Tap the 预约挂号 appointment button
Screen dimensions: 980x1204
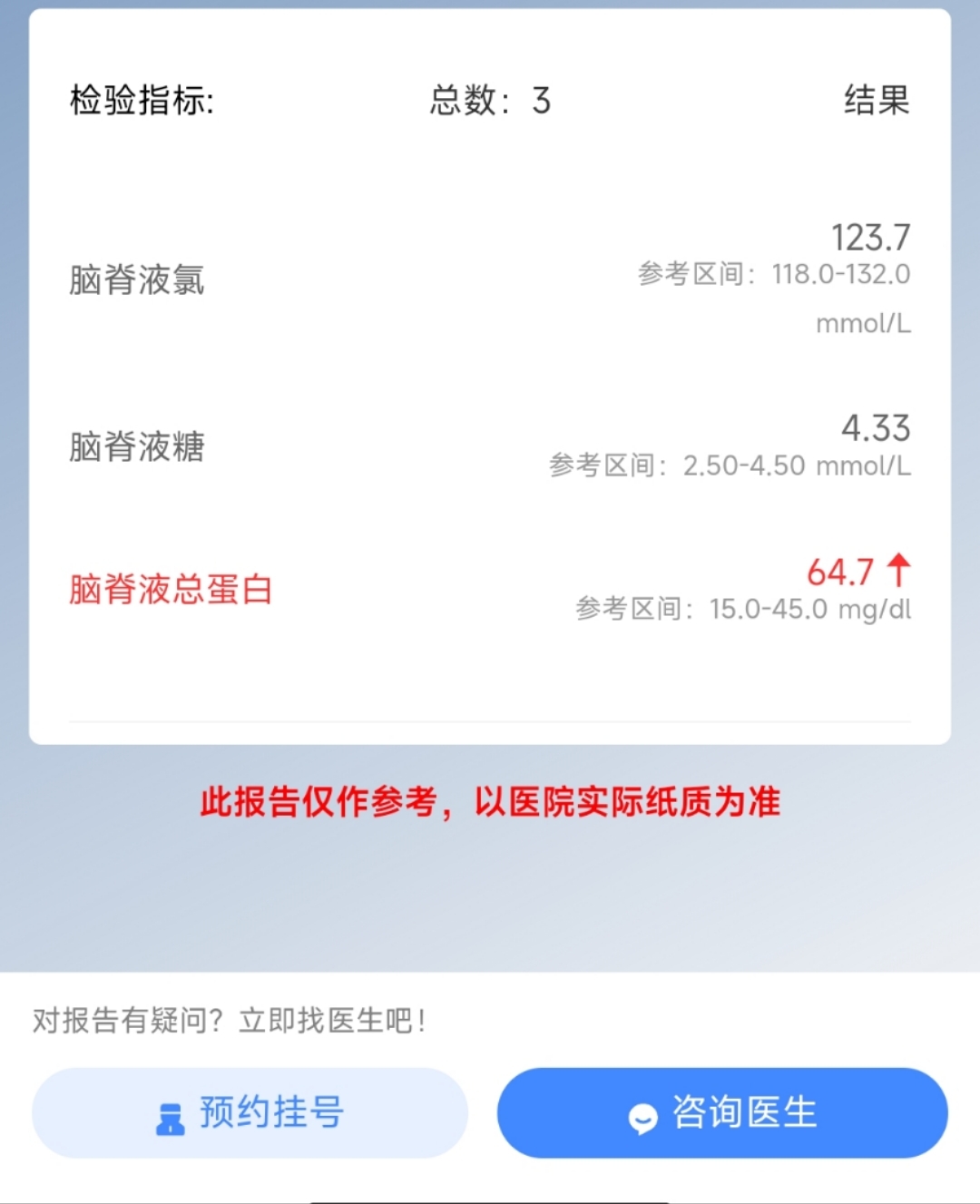[x=250, y=1112]
